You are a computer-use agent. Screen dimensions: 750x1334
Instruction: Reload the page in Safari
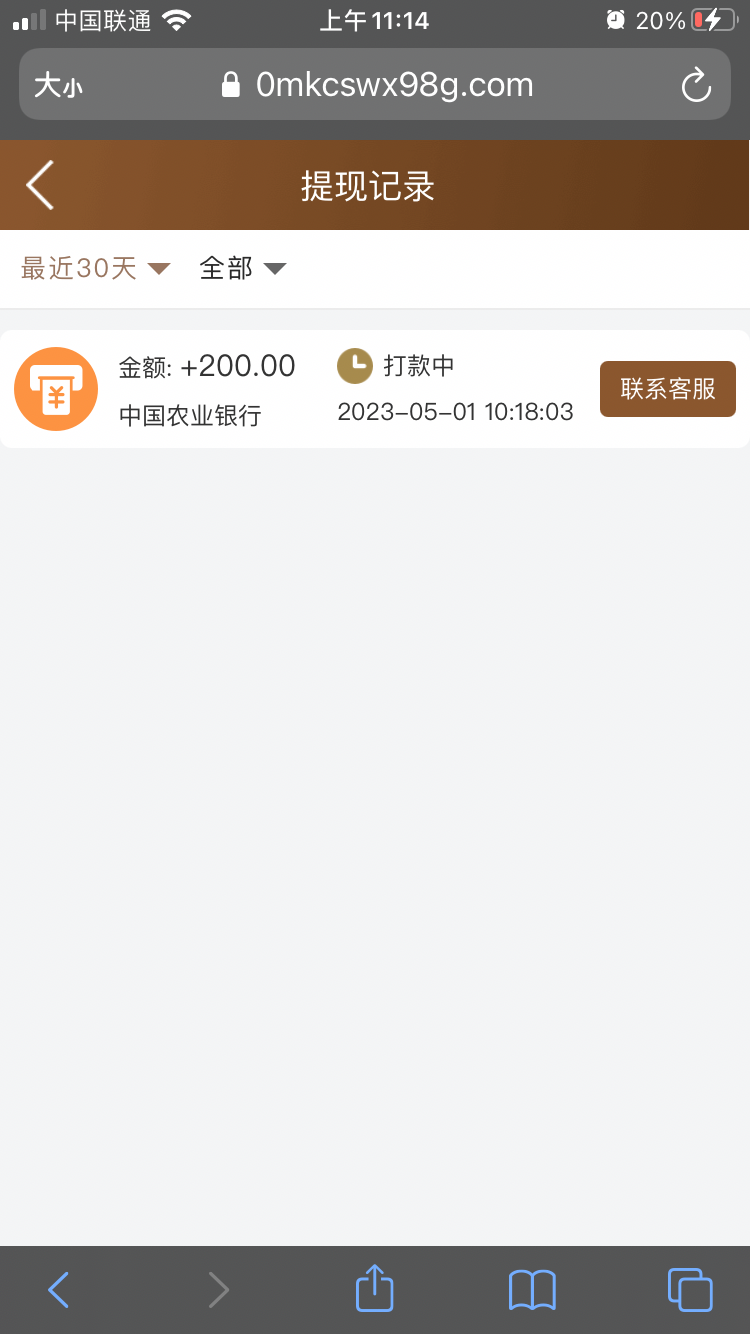[696, 86]
